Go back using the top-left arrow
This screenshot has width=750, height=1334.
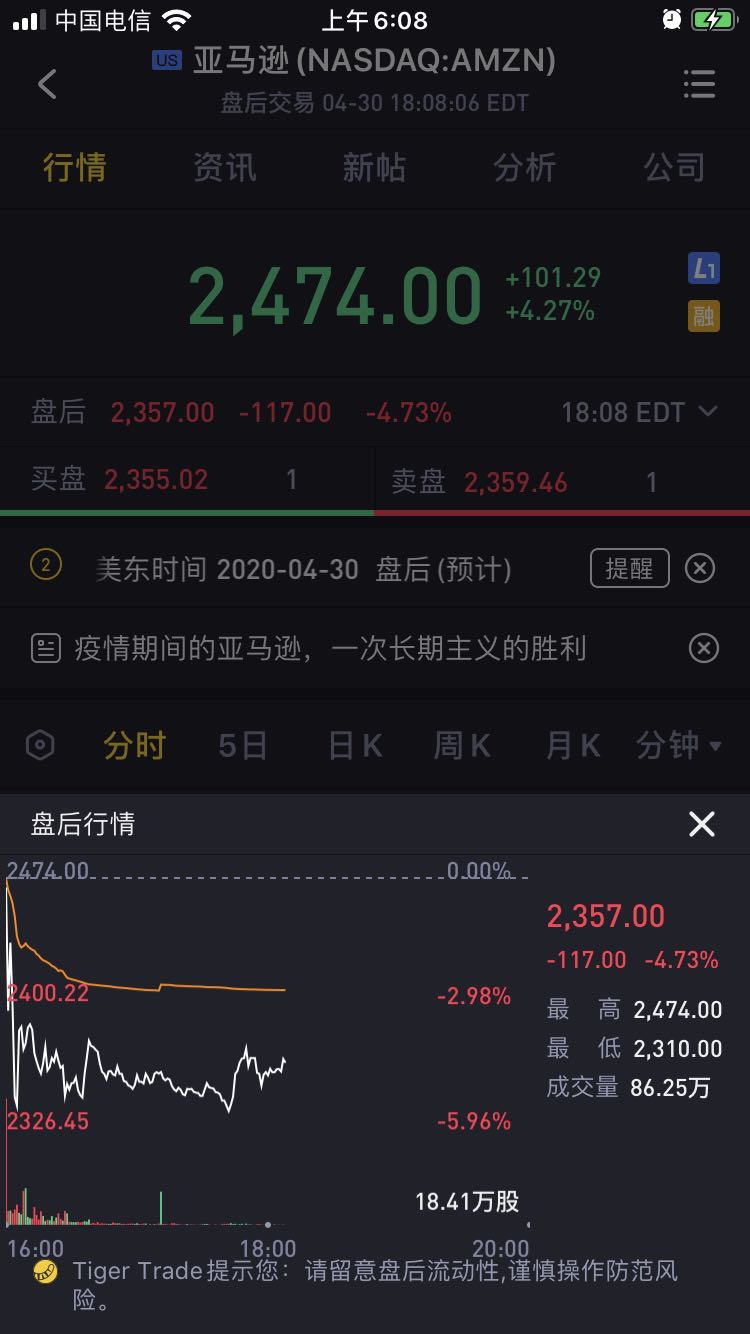47,84
